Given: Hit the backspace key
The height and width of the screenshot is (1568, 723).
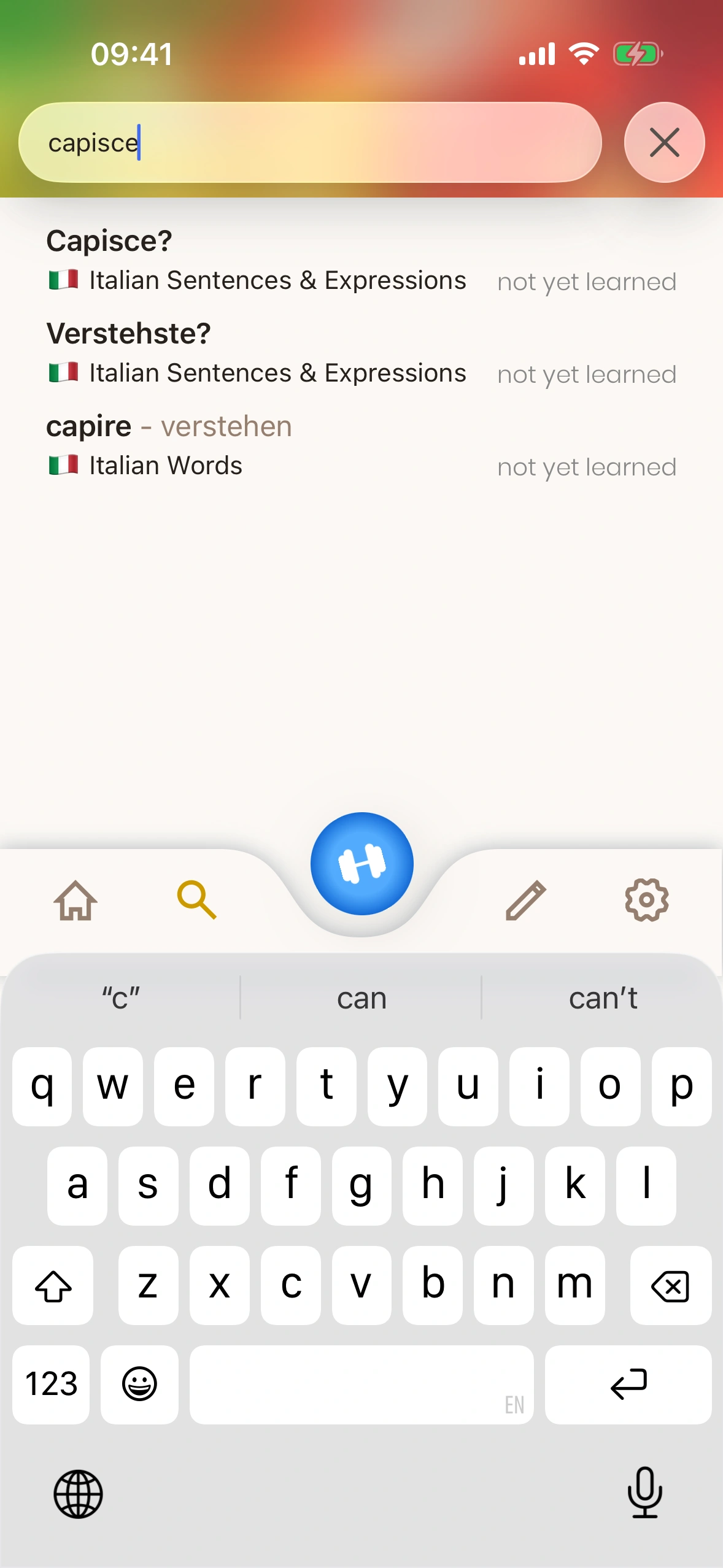Looking at the screenshot, I should [x=670, y=1285].
